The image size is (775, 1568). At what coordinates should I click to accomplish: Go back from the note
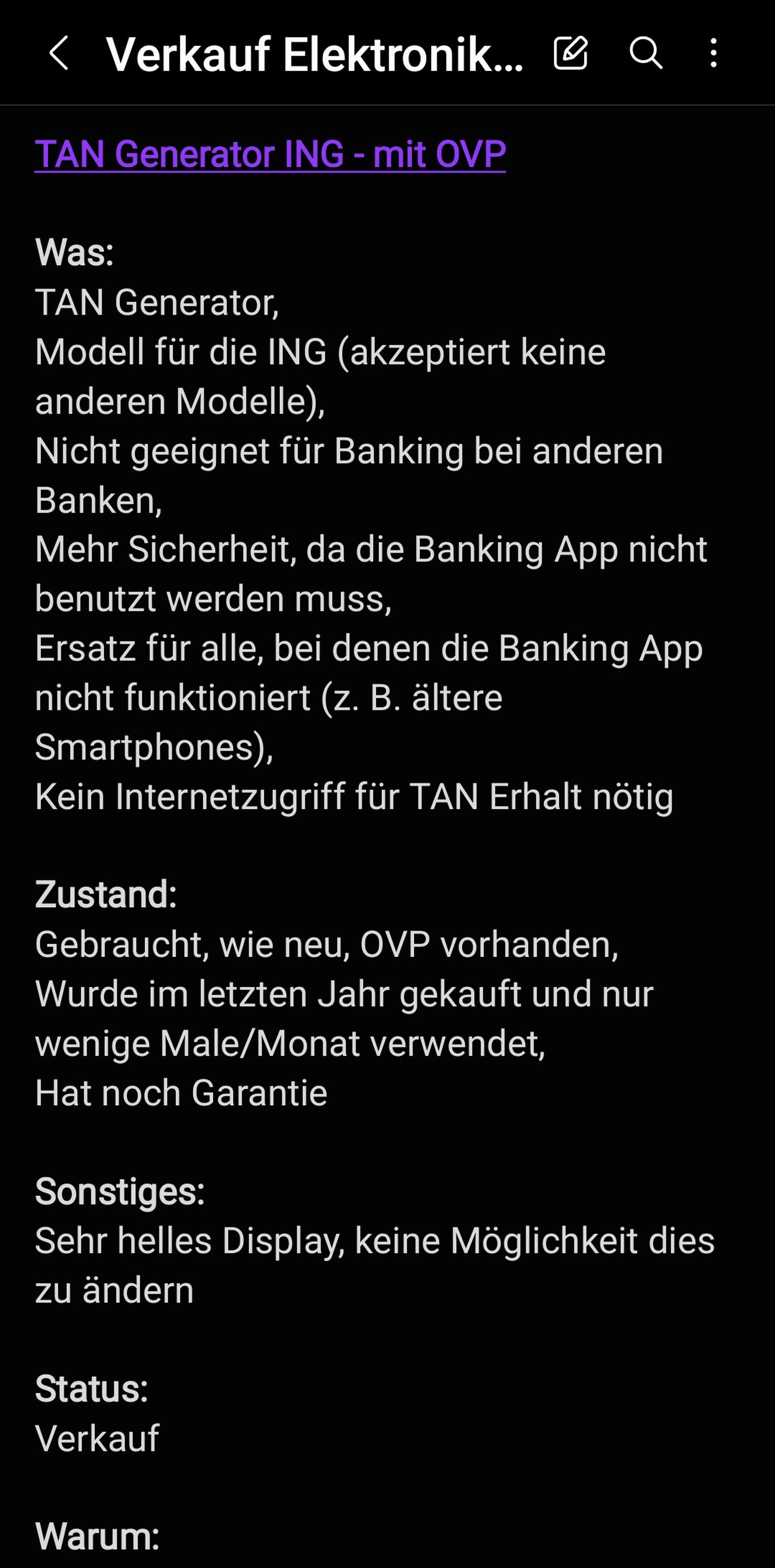point(59,53)
